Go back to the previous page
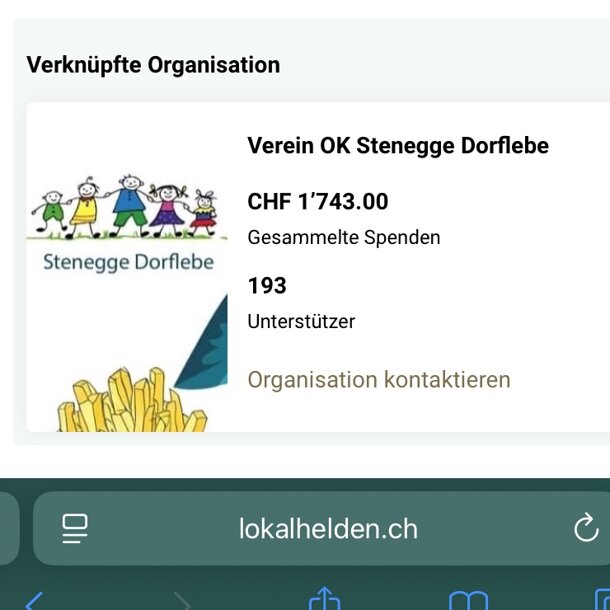Viewport: 610px width, 610px height. (34, 600)
